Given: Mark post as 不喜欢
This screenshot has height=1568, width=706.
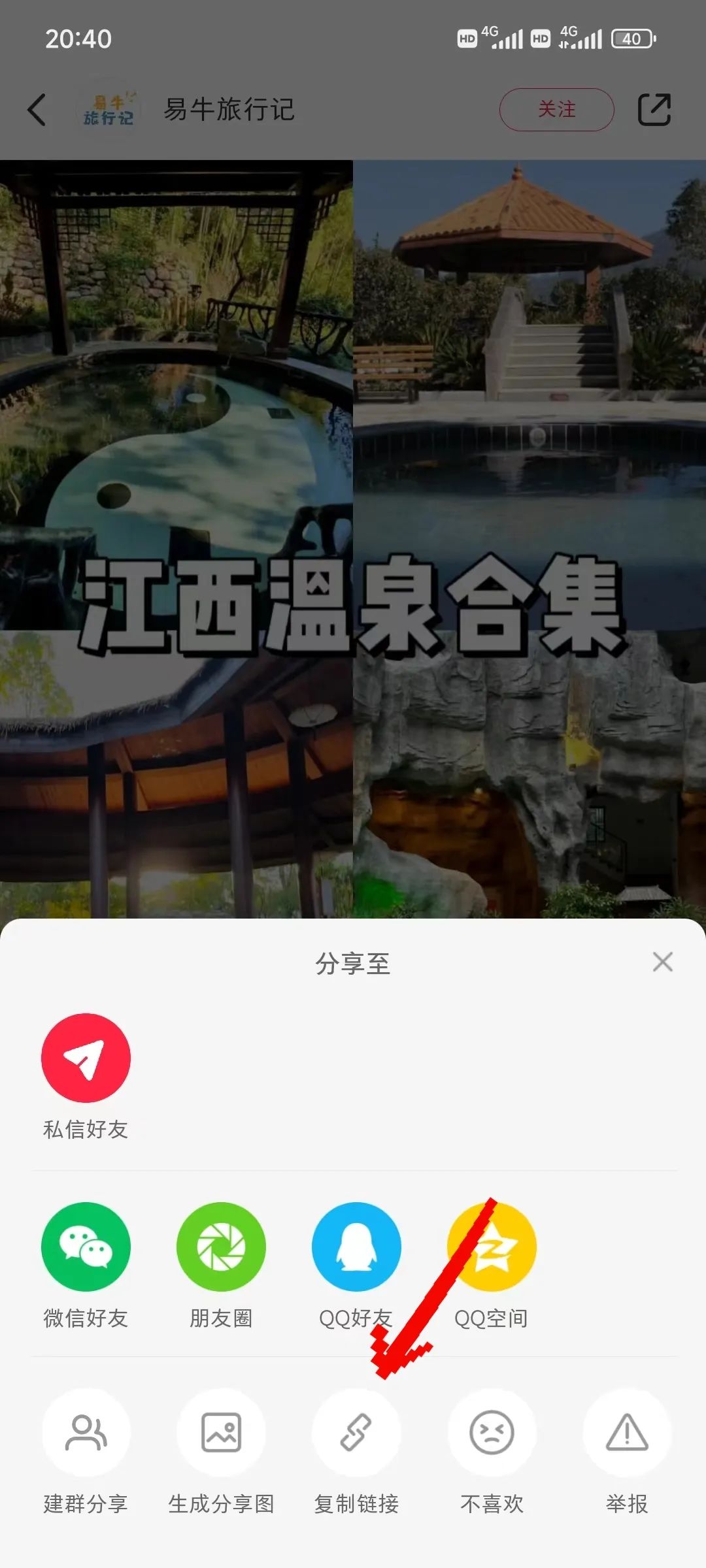Looking at the screenshot, I should (x=492, y=1433).
